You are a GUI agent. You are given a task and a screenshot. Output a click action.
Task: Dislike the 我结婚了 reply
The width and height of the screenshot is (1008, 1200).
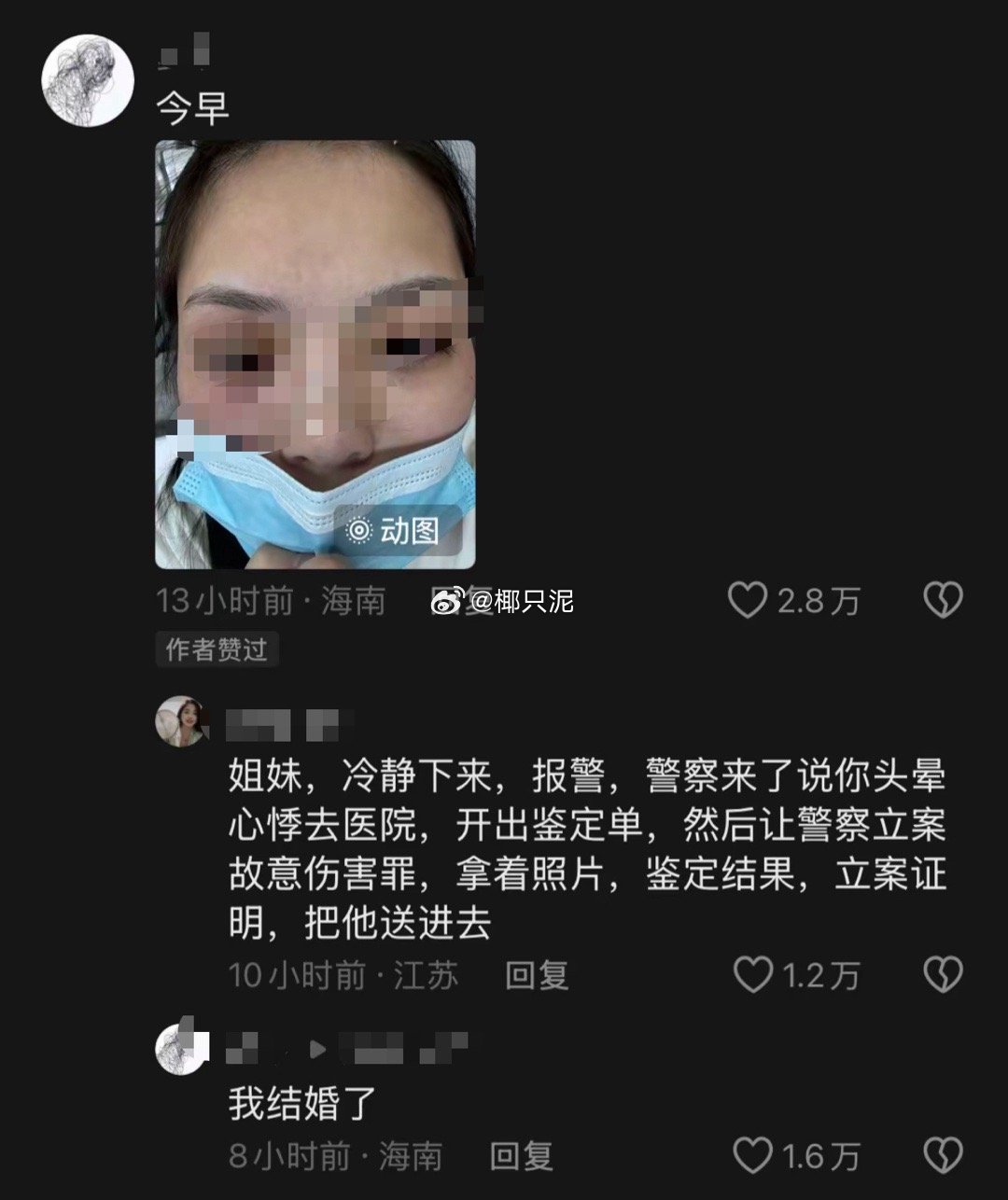pos(943,1156)
